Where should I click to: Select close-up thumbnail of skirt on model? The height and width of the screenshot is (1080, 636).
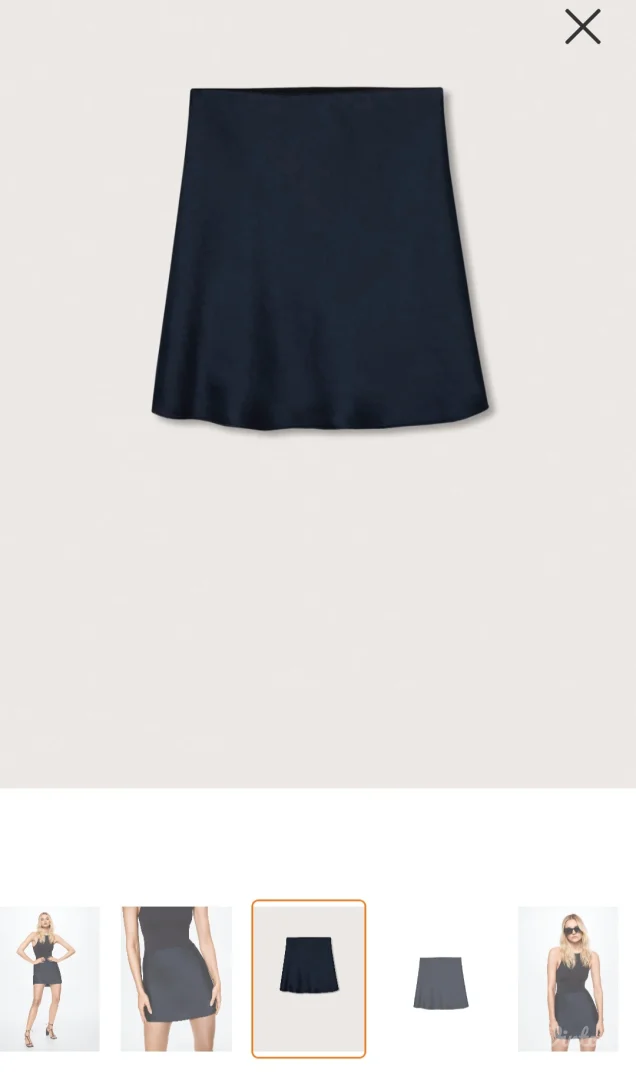176,978
